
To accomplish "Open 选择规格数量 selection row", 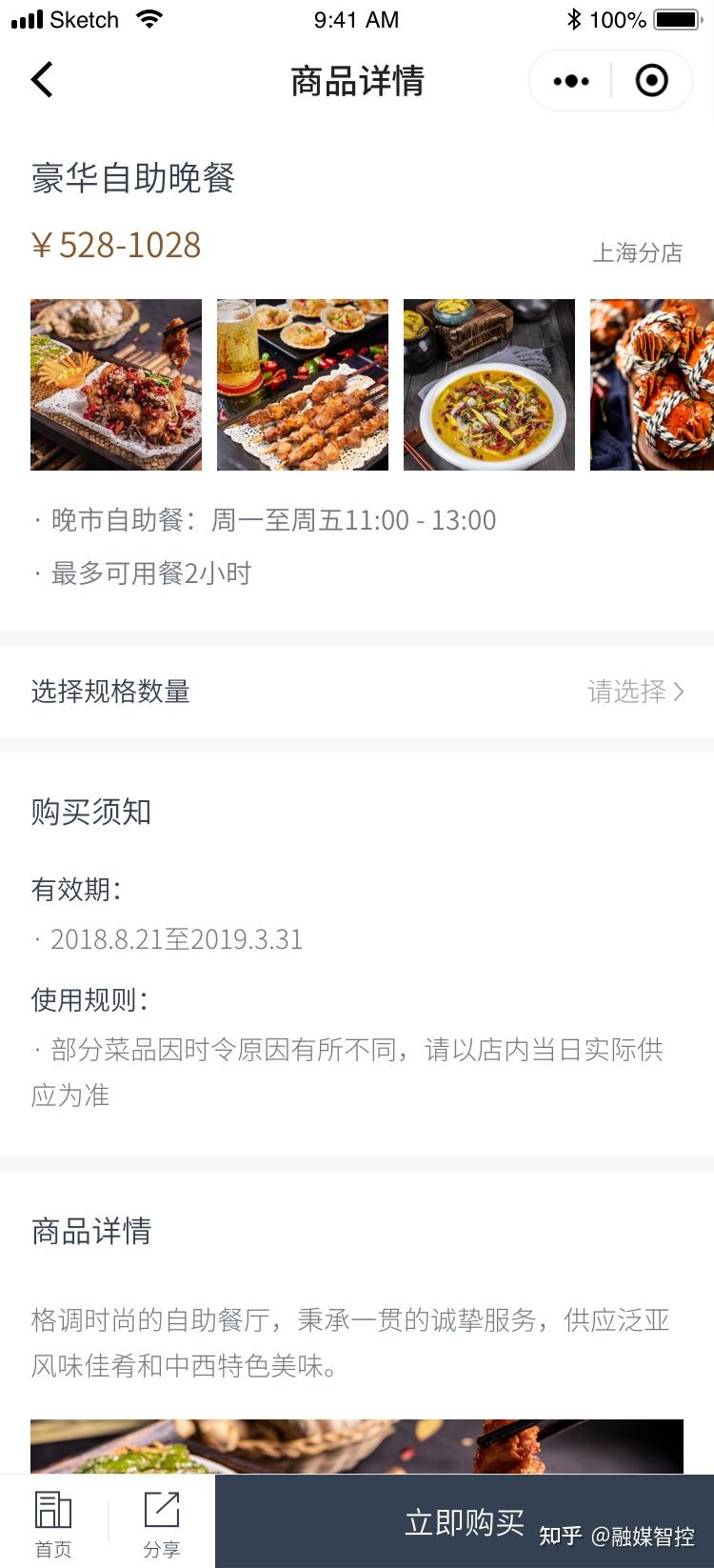I will tap(357, 692).
